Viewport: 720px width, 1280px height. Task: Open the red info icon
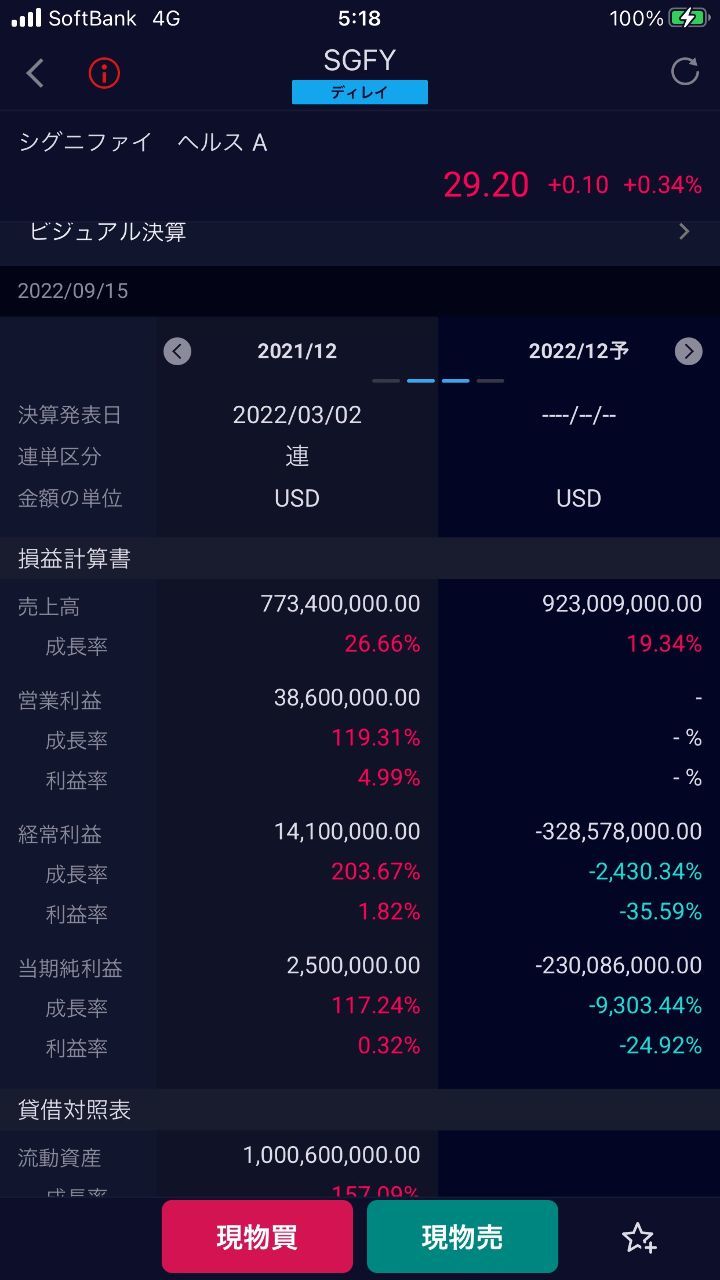coord(104,73)
